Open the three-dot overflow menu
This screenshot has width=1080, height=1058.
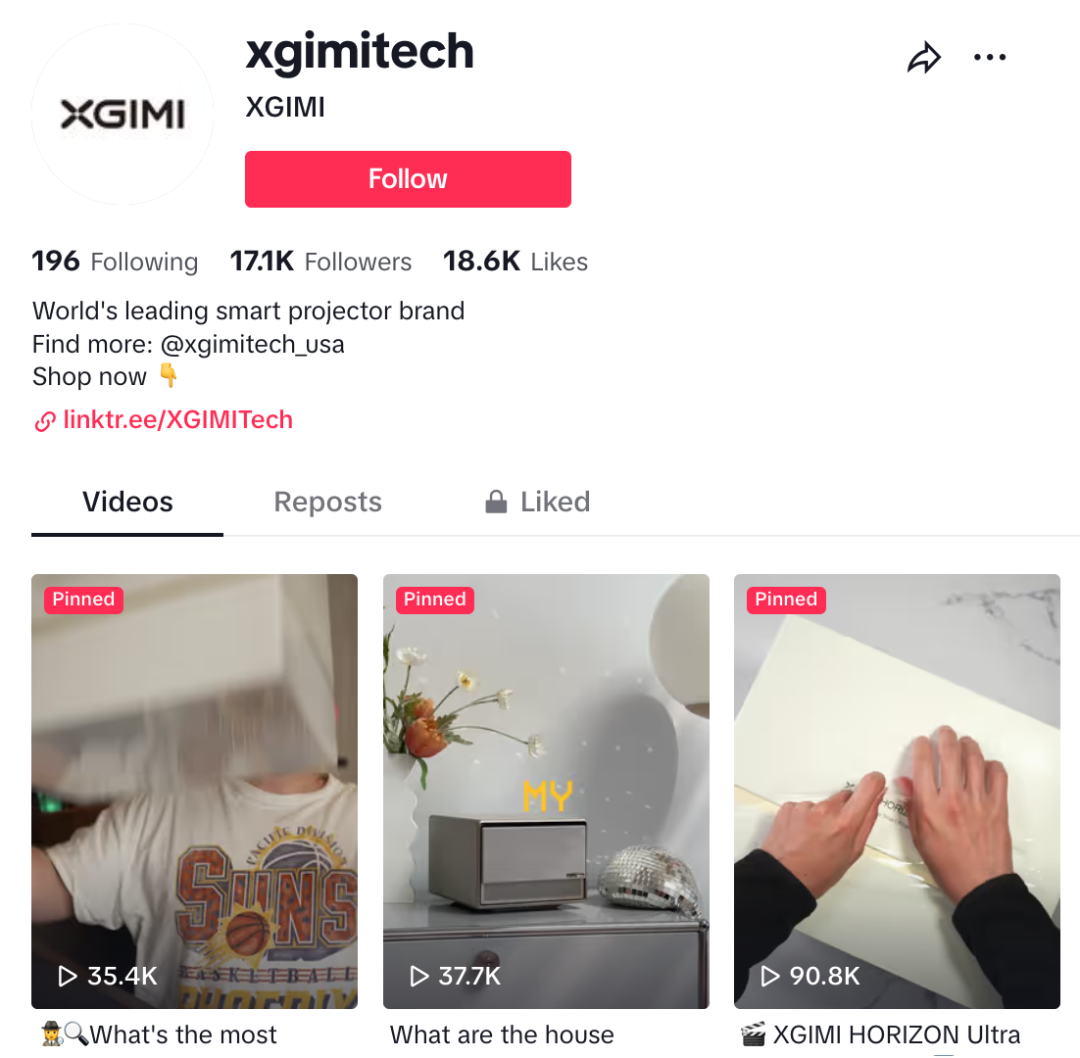[989, 58]
